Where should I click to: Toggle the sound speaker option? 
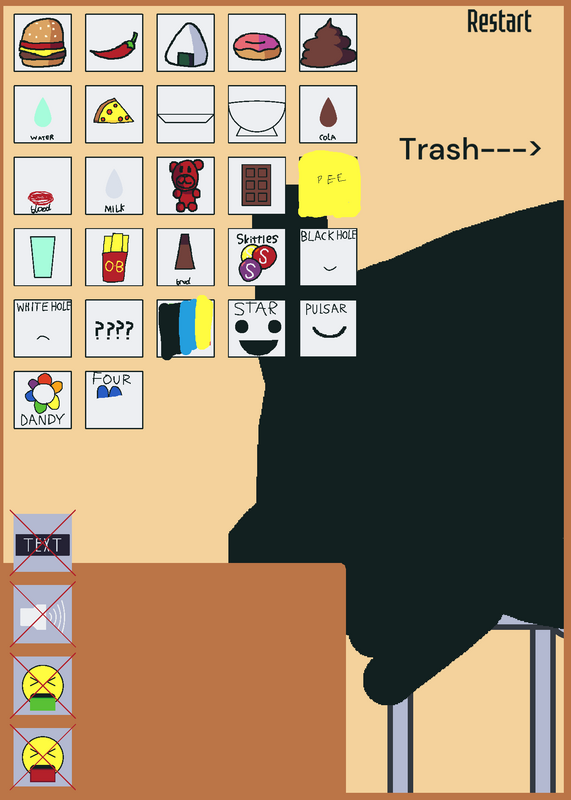click(x=43, y=614)
